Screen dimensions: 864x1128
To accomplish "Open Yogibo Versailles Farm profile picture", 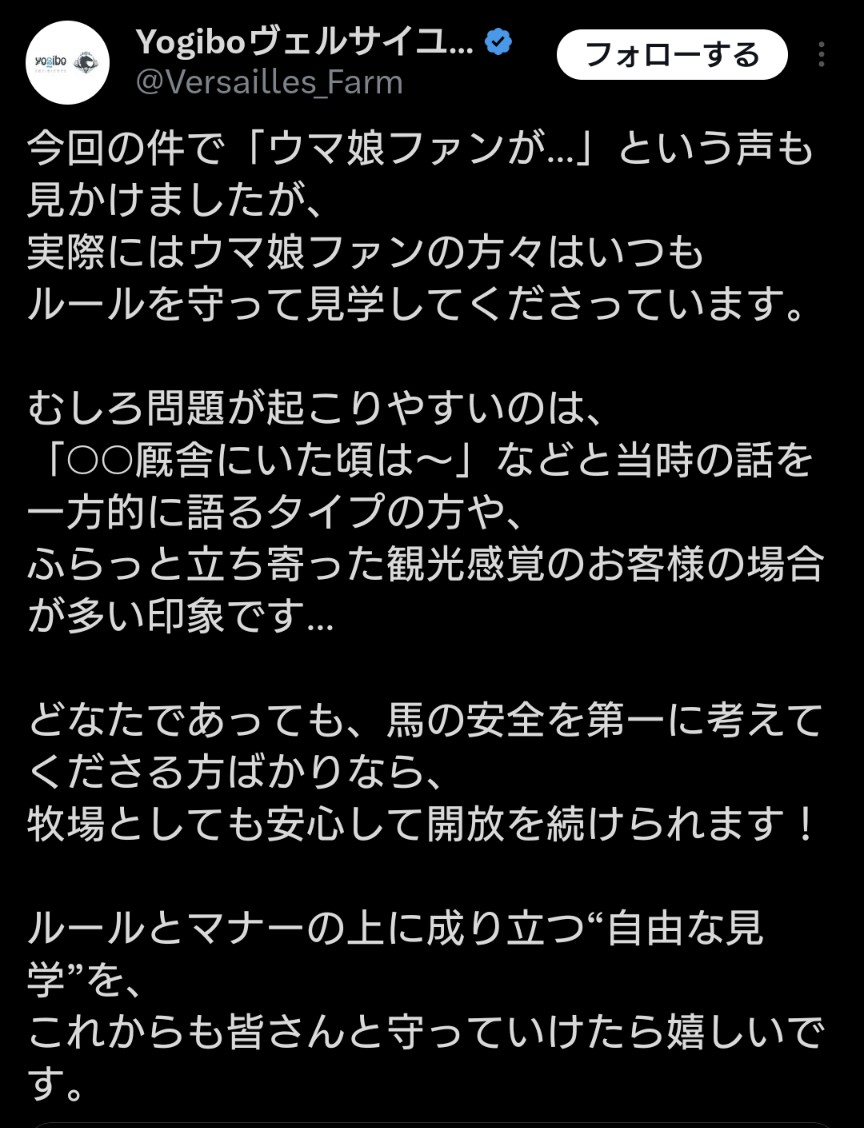I will (68, 62).
